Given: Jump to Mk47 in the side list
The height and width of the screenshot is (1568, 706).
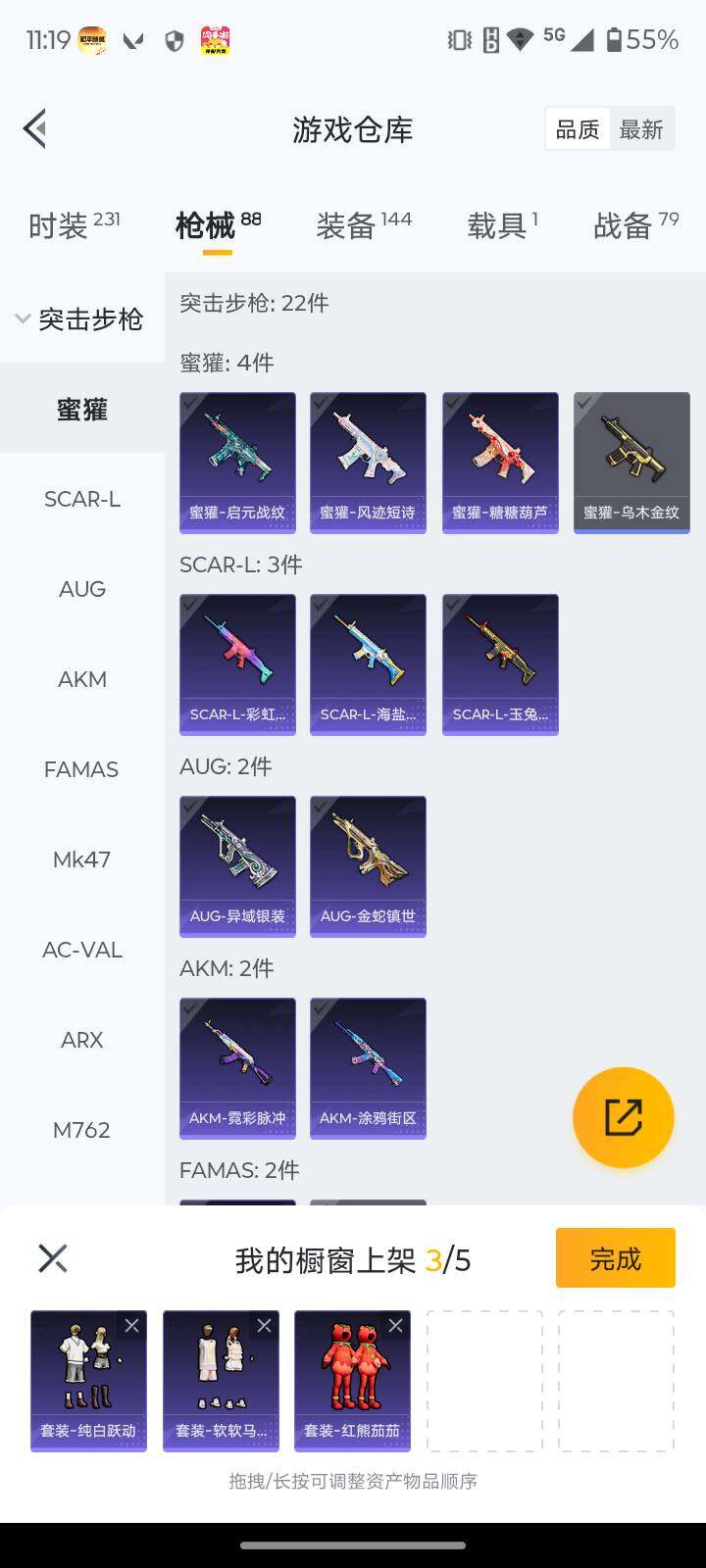Looking at the screenshot, I should click(x=82, y=859).
